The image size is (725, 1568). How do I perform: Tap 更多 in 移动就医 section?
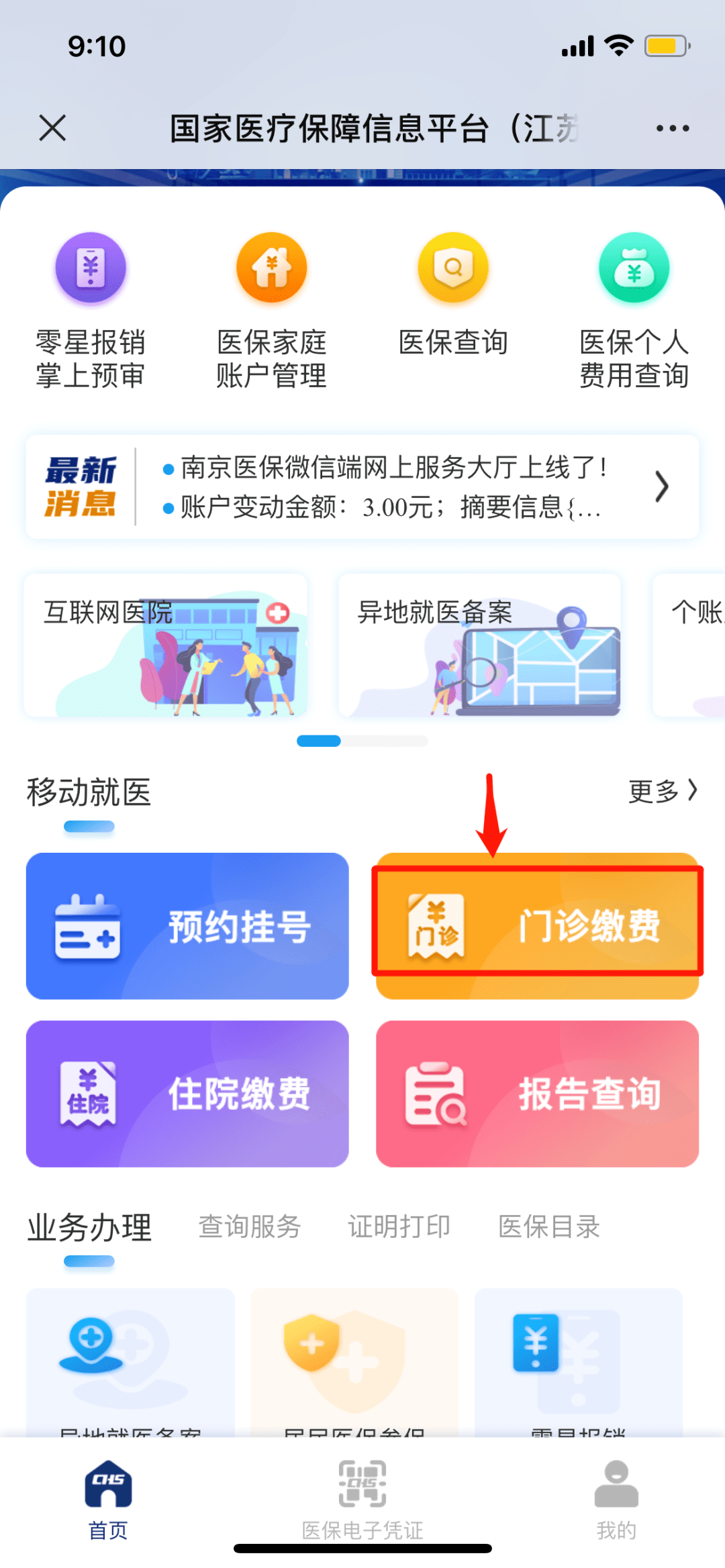[663, 791]
